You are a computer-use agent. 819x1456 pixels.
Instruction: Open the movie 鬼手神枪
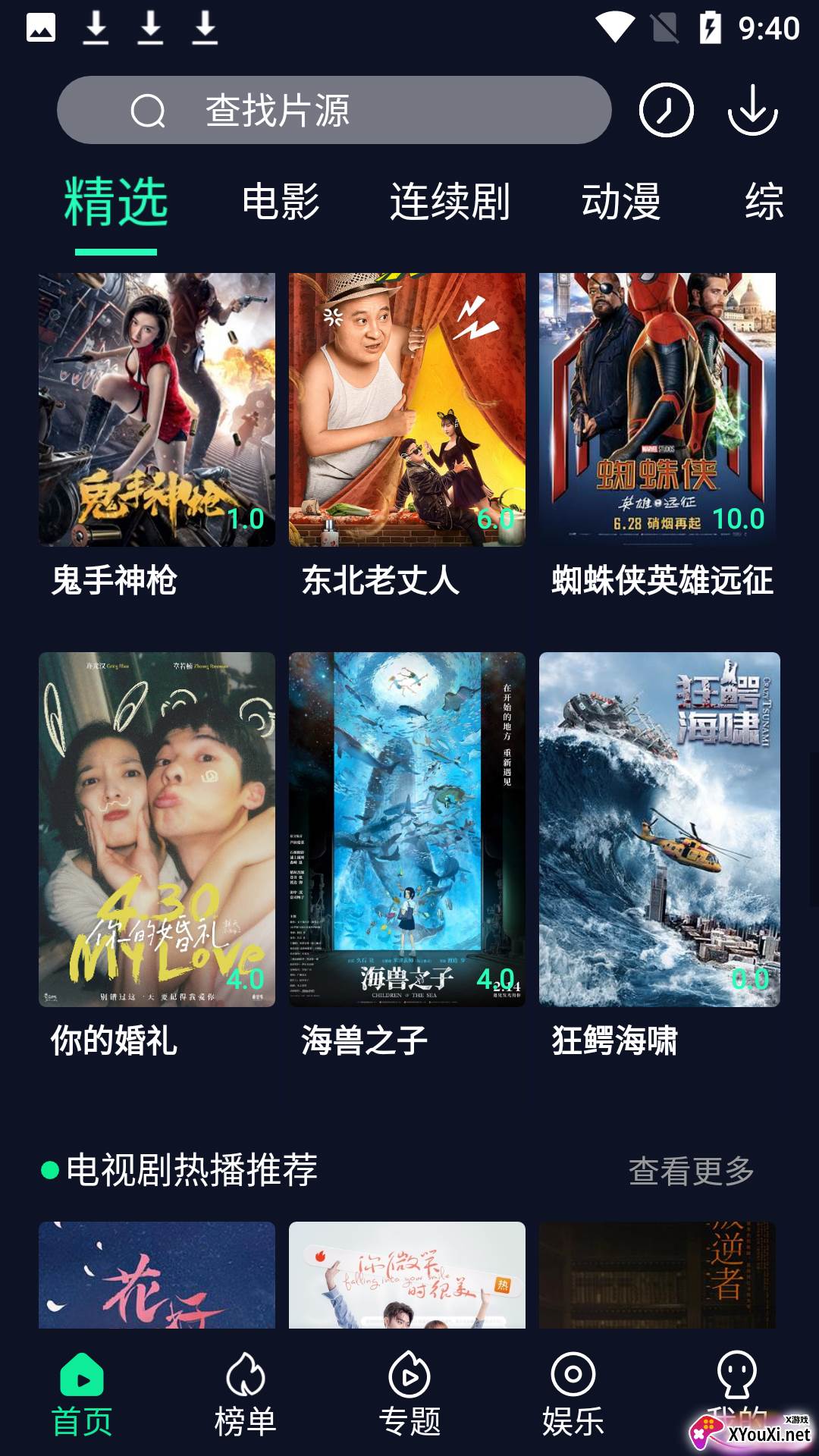click(157, 409)
